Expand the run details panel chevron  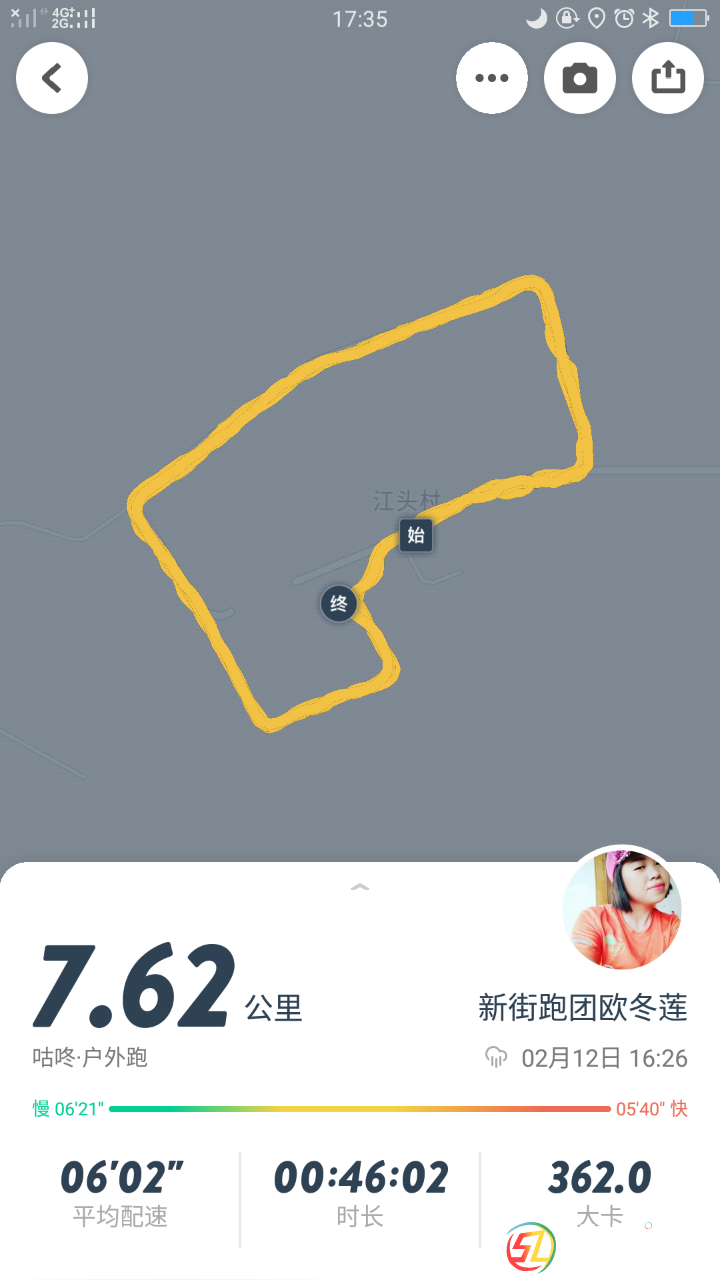[x=360, y=887]
